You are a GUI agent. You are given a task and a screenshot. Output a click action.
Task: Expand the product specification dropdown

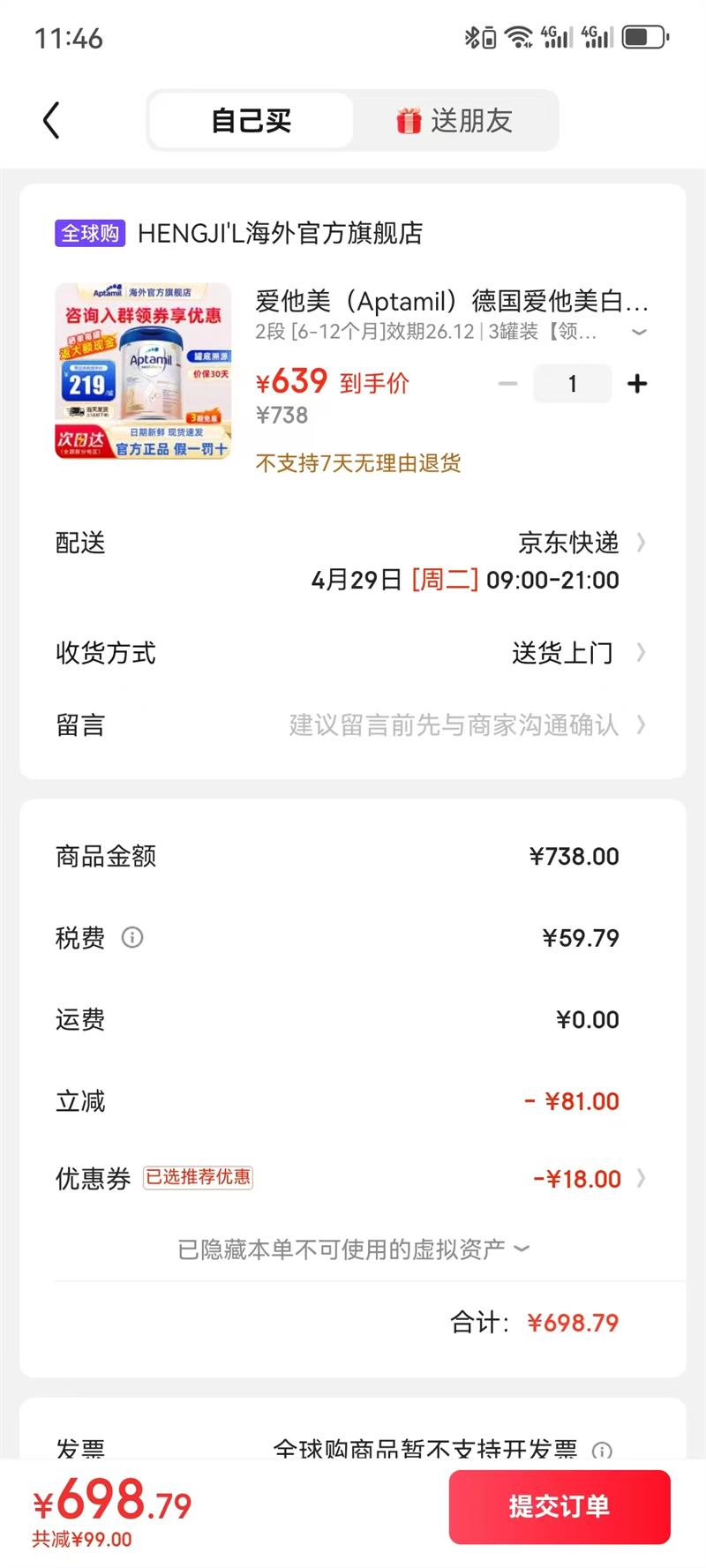click(x=639, y=333)
